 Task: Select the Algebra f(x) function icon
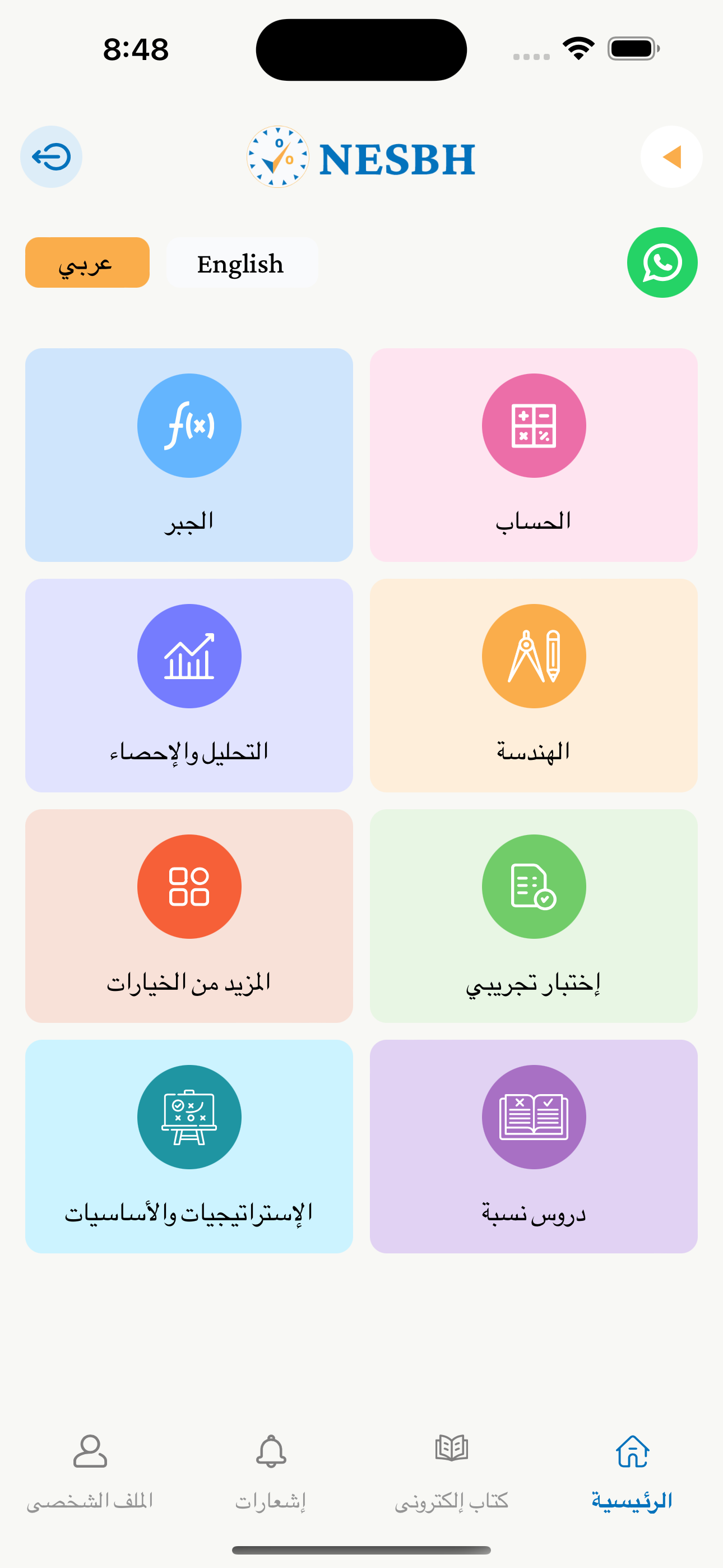[189, 425]
